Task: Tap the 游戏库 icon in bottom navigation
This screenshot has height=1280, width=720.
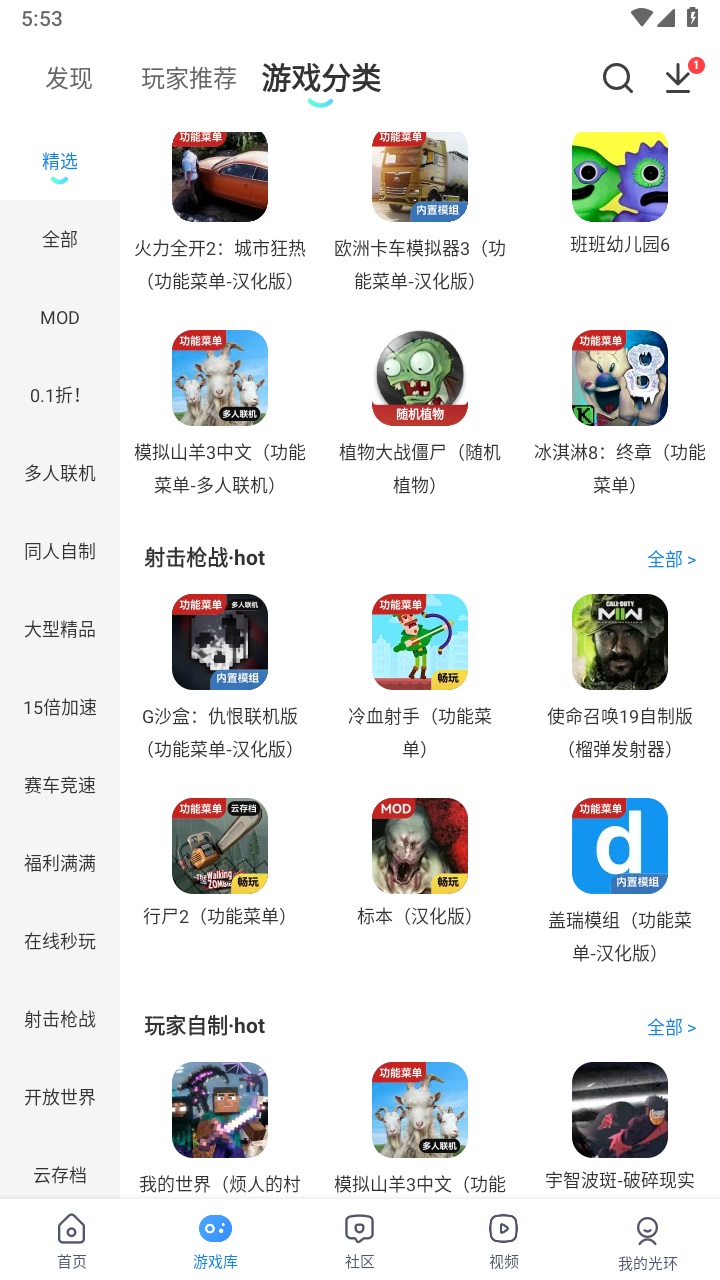Action: point(215,1236)
